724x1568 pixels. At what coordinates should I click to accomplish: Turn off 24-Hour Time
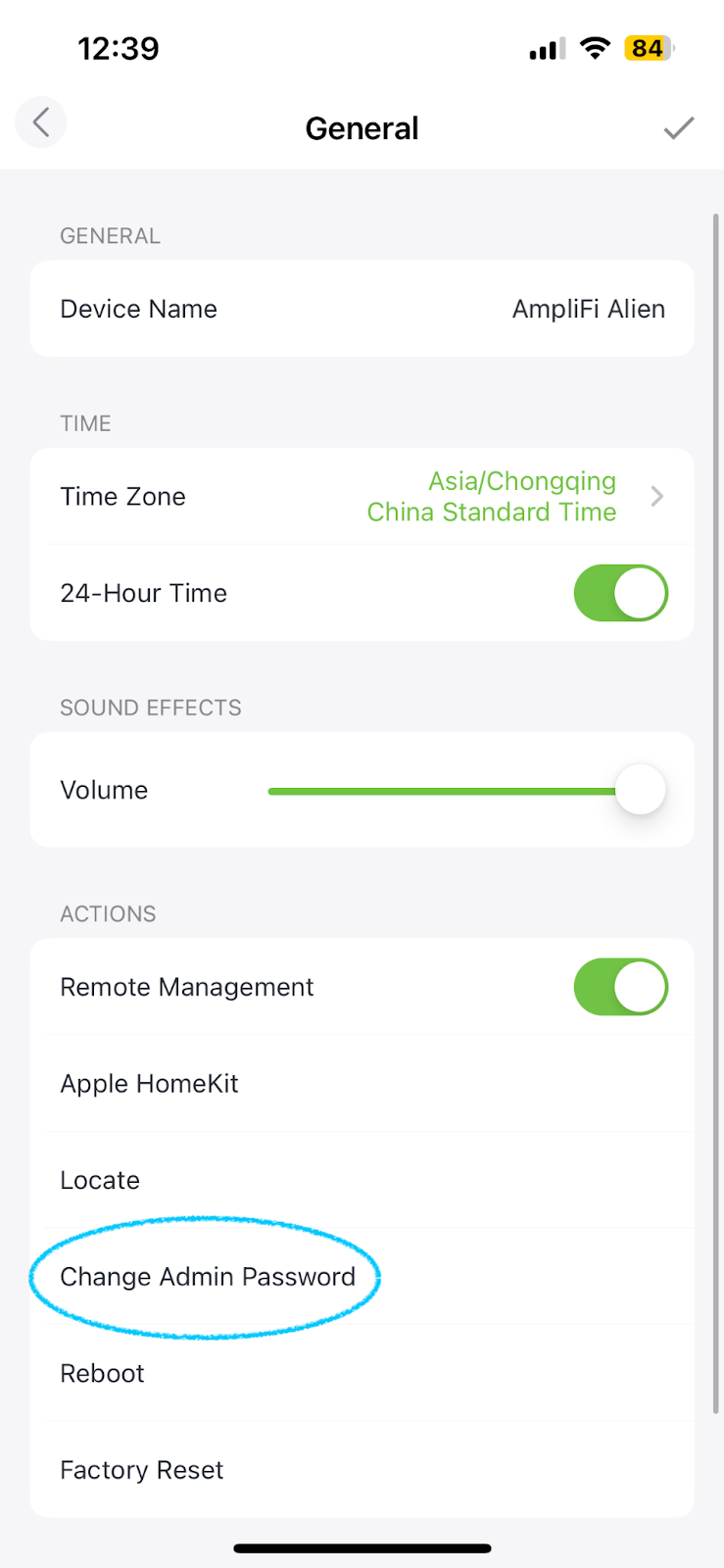(x=621, y=593)
